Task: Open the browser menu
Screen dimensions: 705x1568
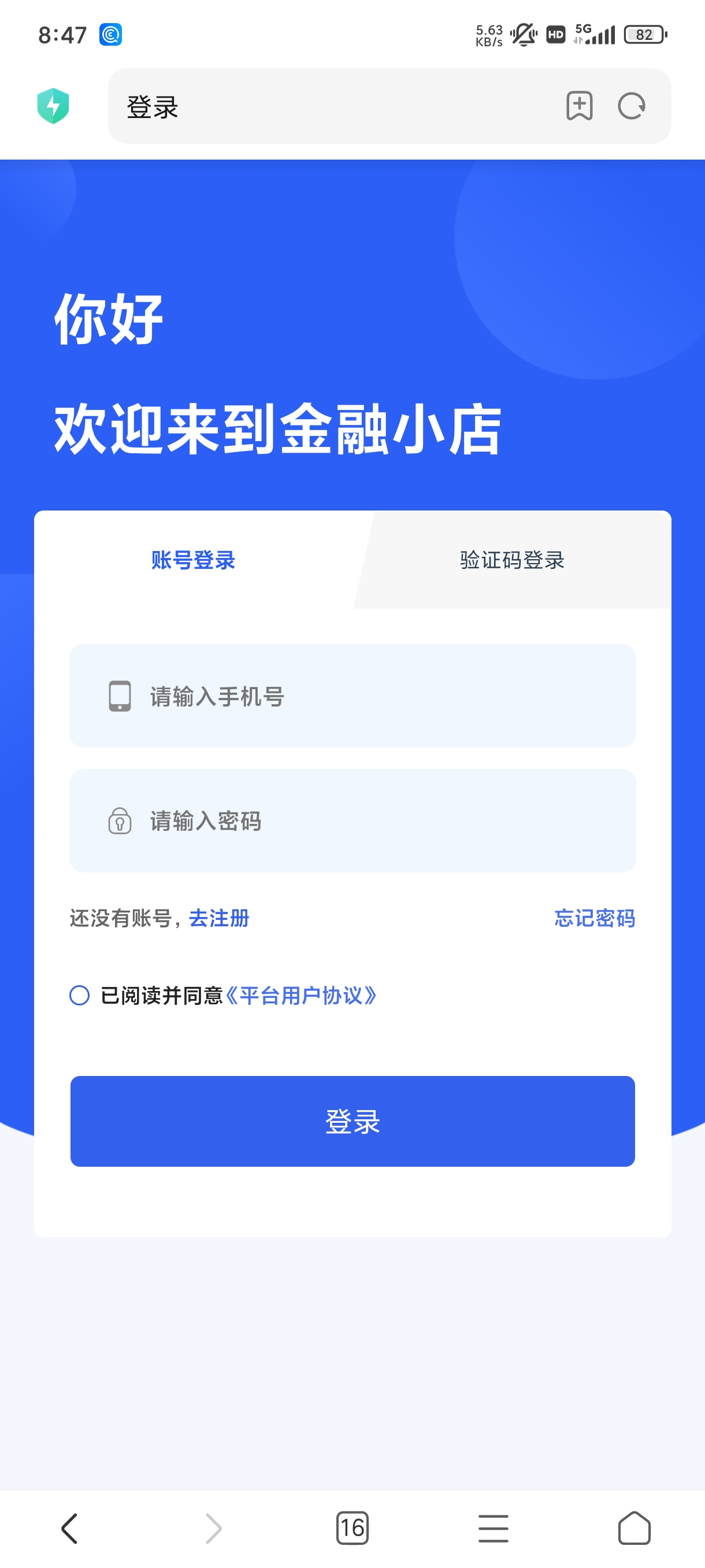Action: (493, 1529)
